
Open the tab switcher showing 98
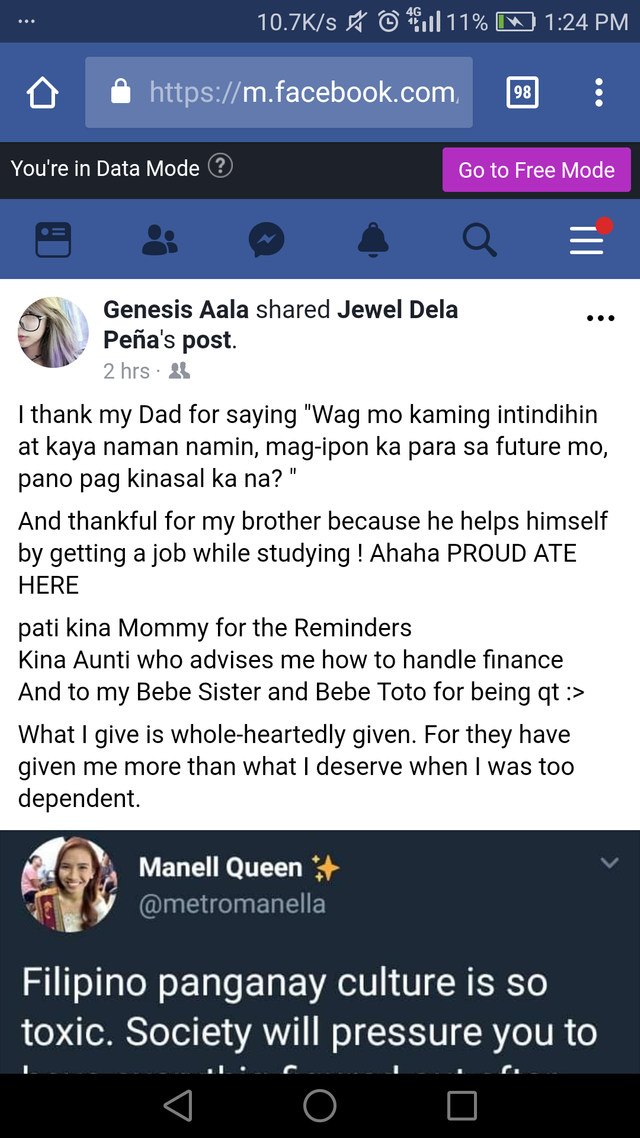[x=522, y=92]
